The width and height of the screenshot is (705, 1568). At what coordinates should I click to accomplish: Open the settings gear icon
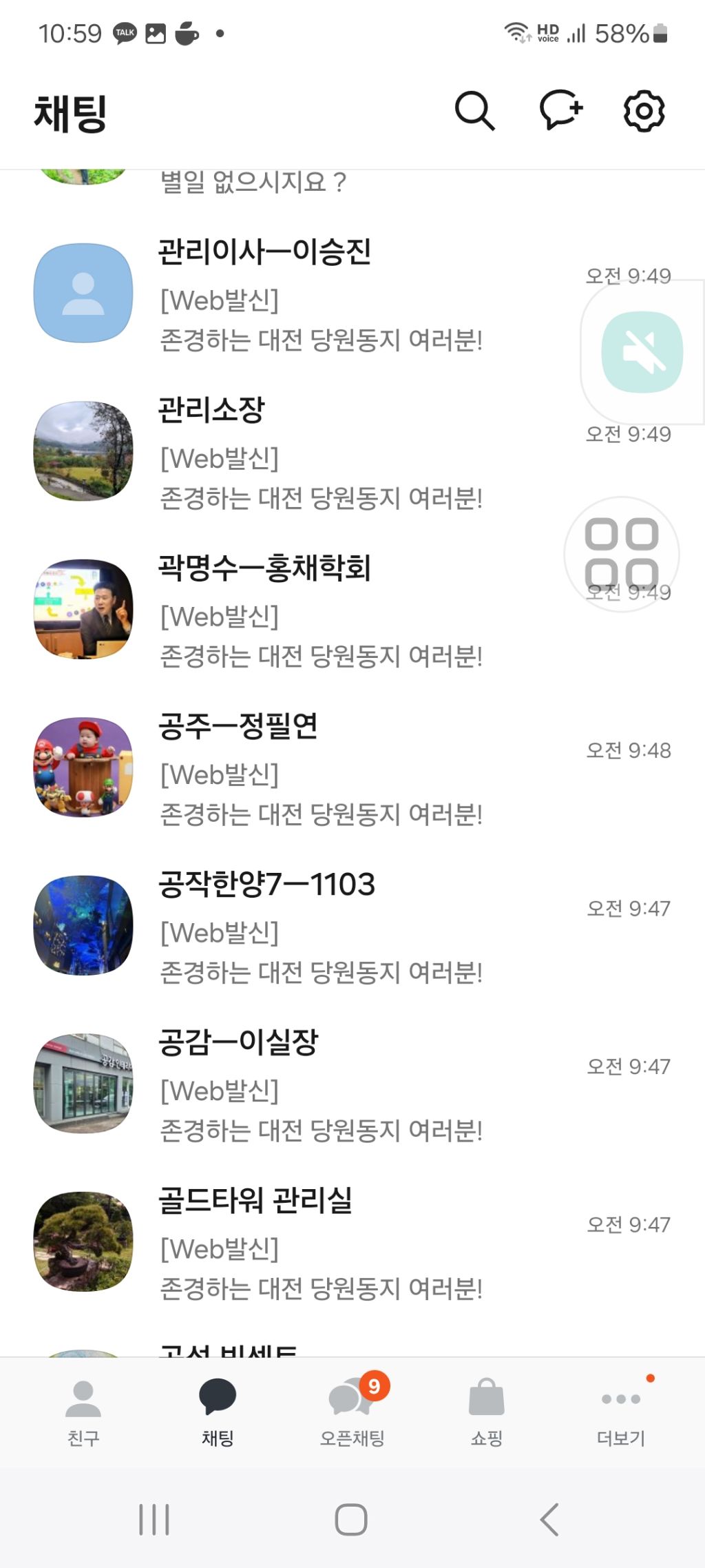(644, 111)
